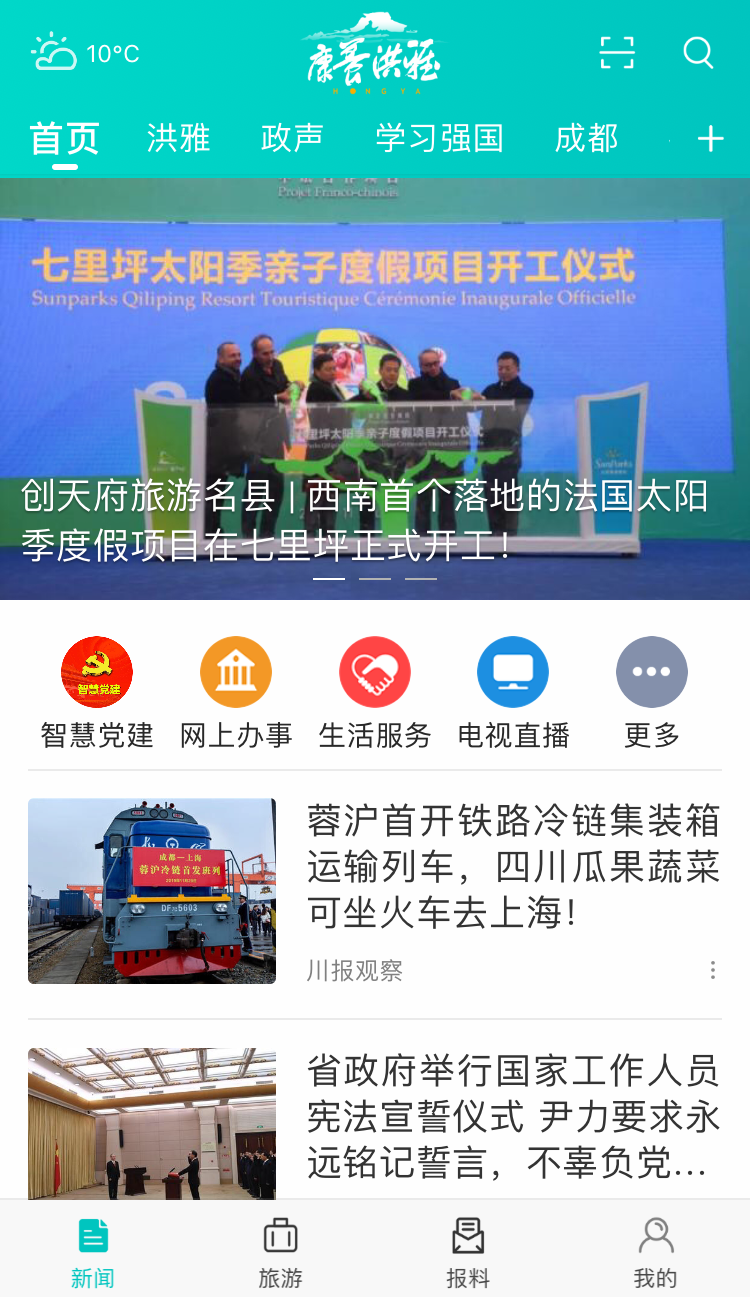This screenshot has height=1297, width=750.
Task: Open the search magnifier icon
Action: pos(698,53)
